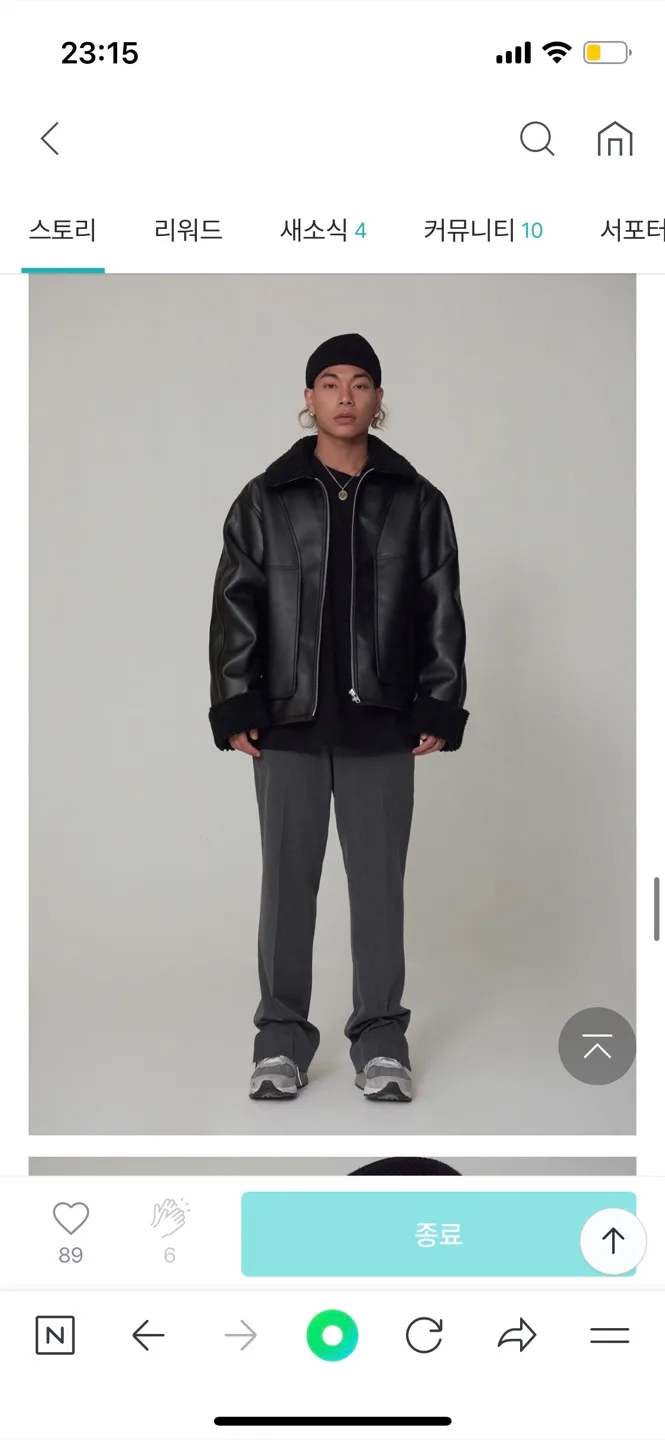Screen dimensions: 665x1440
Task: Cheer the project with the clapping hands icon
Action: 170,1219
